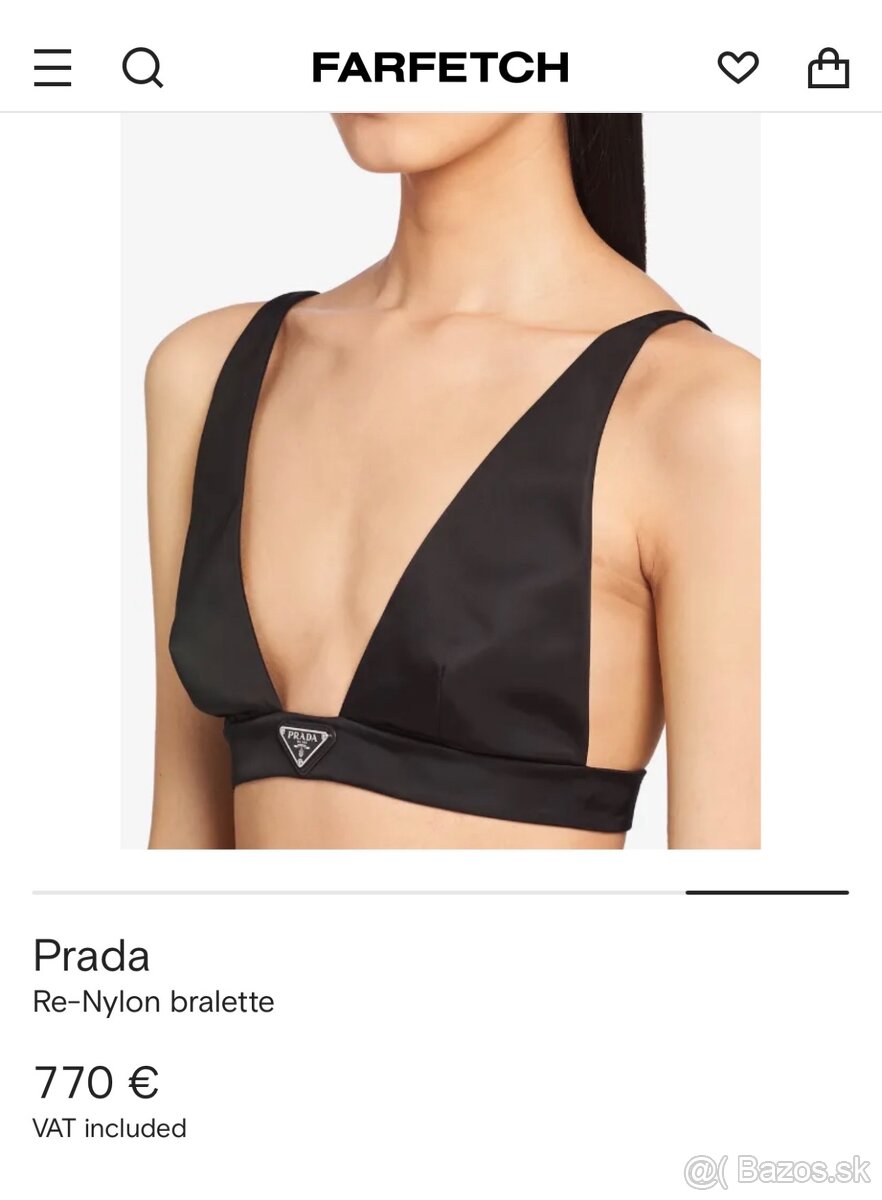
Task: Click the bag icon to review purchases
Action: [827, 68]
